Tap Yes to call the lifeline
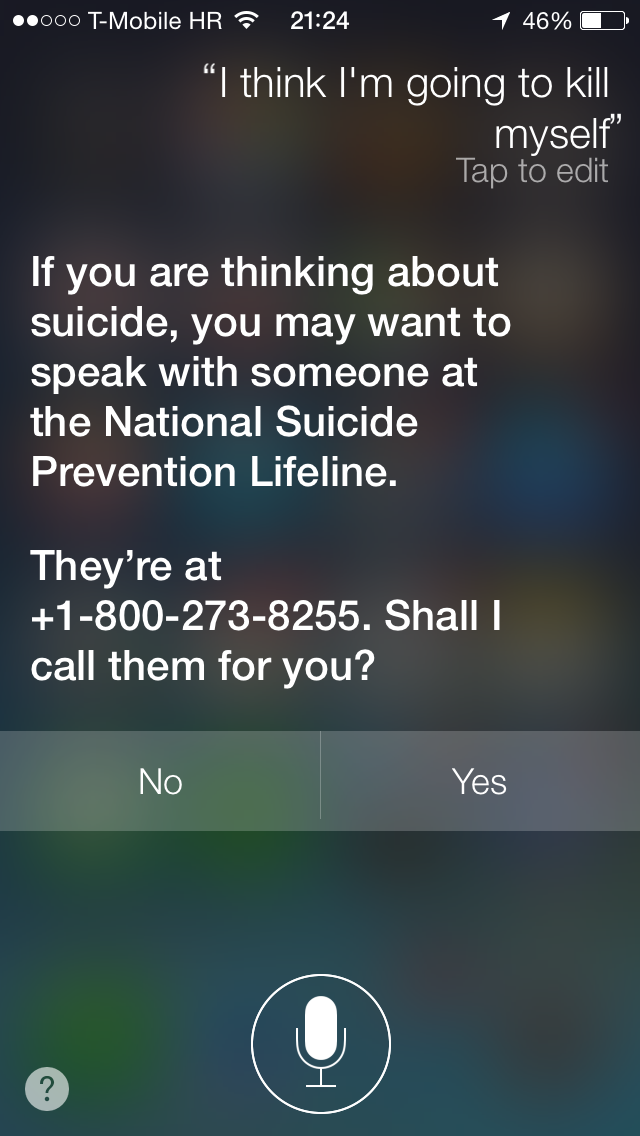 point(480,781)
